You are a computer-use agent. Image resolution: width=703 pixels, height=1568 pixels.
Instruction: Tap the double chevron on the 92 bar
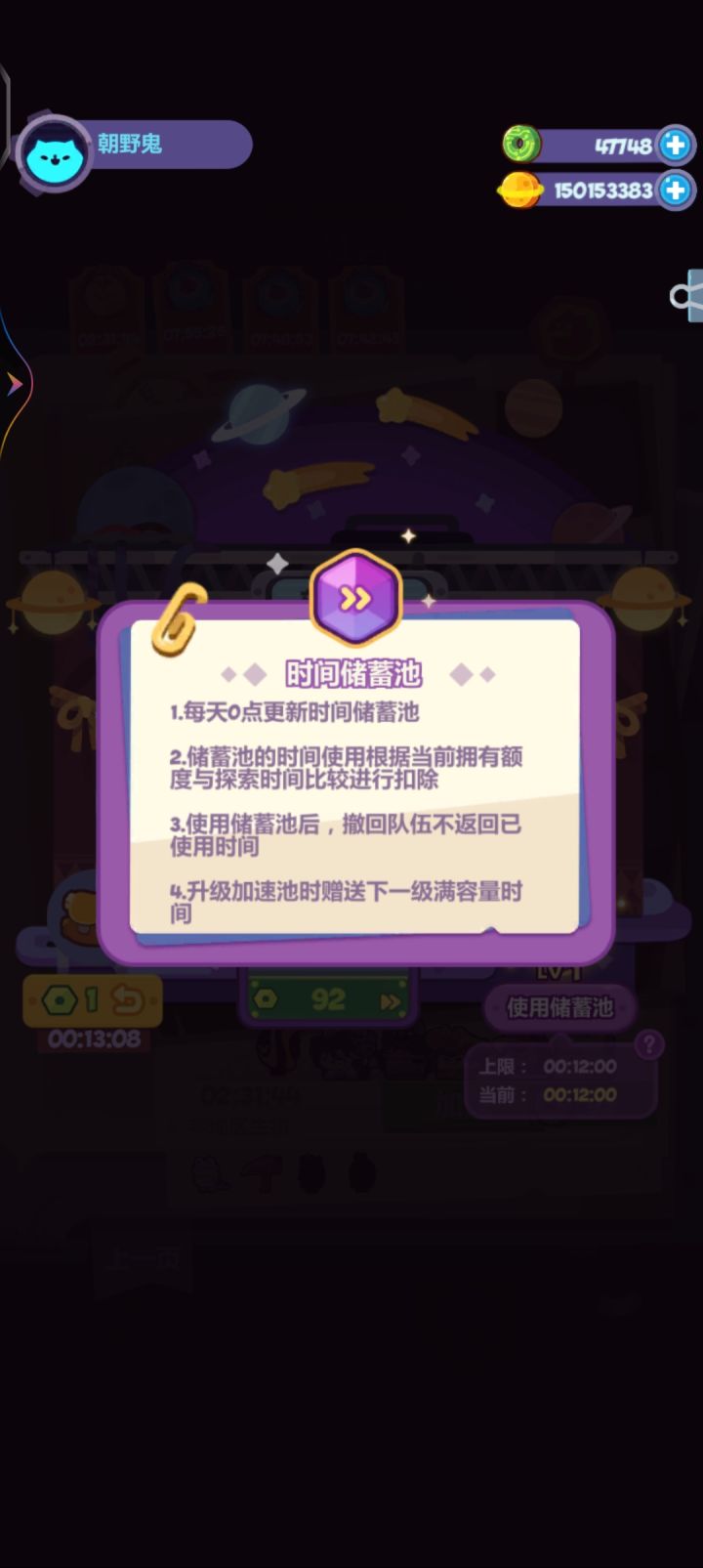(x=389, y=999)
